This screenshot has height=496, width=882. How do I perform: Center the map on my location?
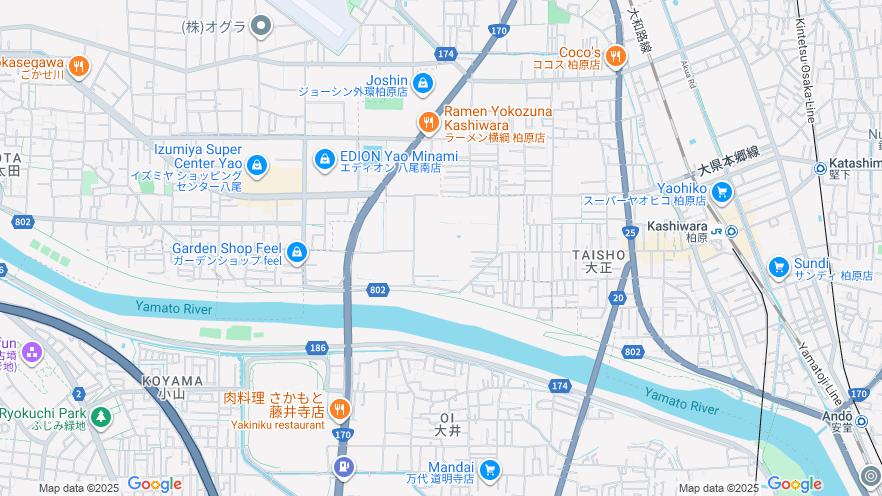pyautogui.click(x=870, y=477)
